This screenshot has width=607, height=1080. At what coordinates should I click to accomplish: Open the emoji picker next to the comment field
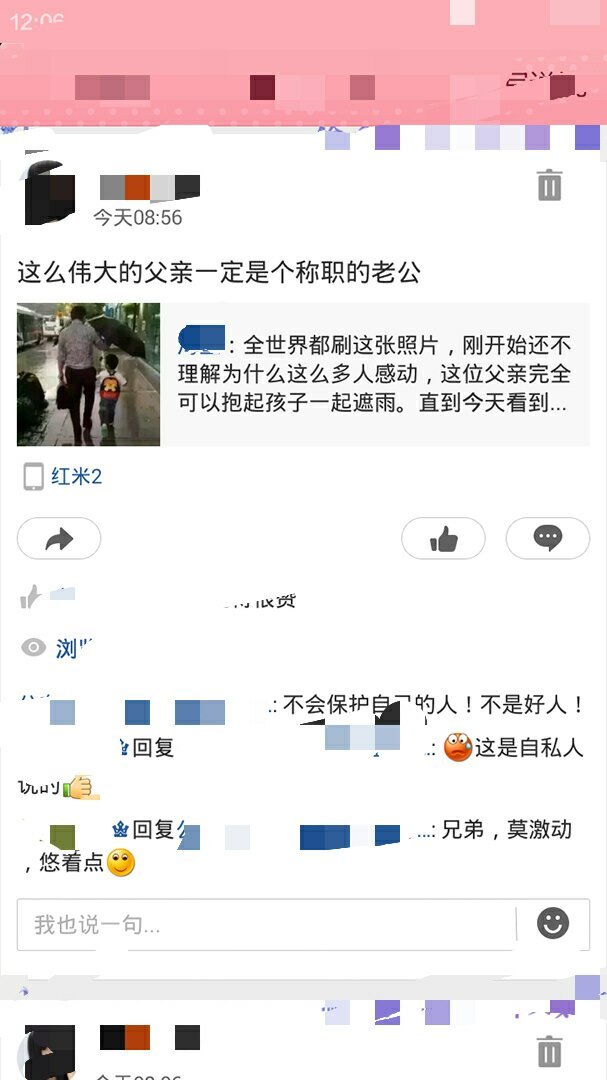[x=553, y=923]
